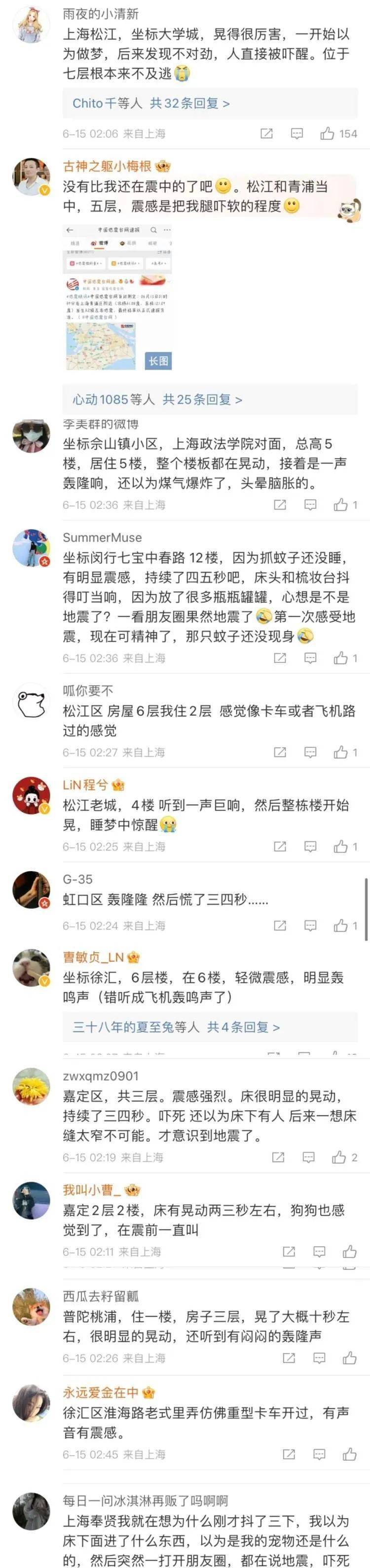Like zwxqmz0901's comment

339,1157
